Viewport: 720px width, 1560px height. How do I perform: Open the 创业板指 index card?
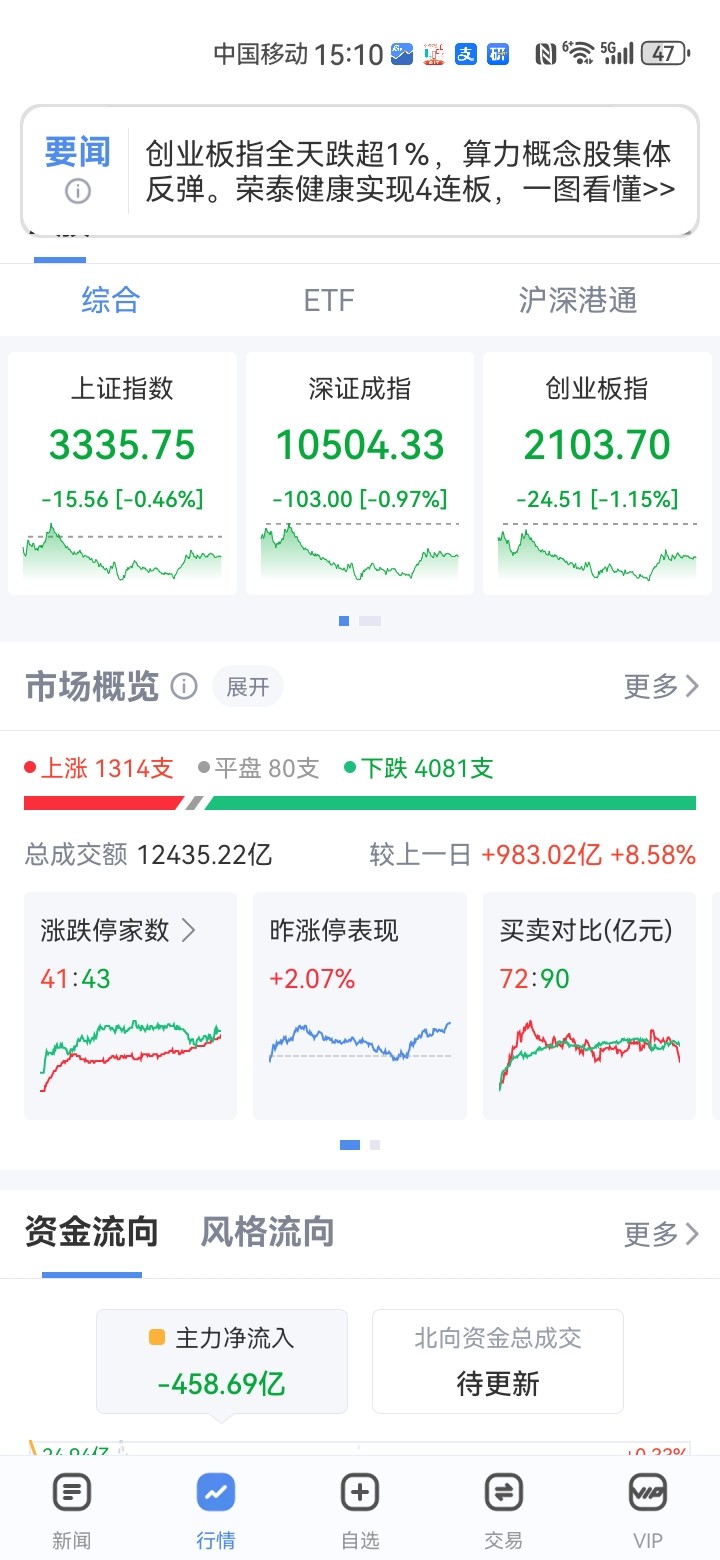click(x=597, y=473)
